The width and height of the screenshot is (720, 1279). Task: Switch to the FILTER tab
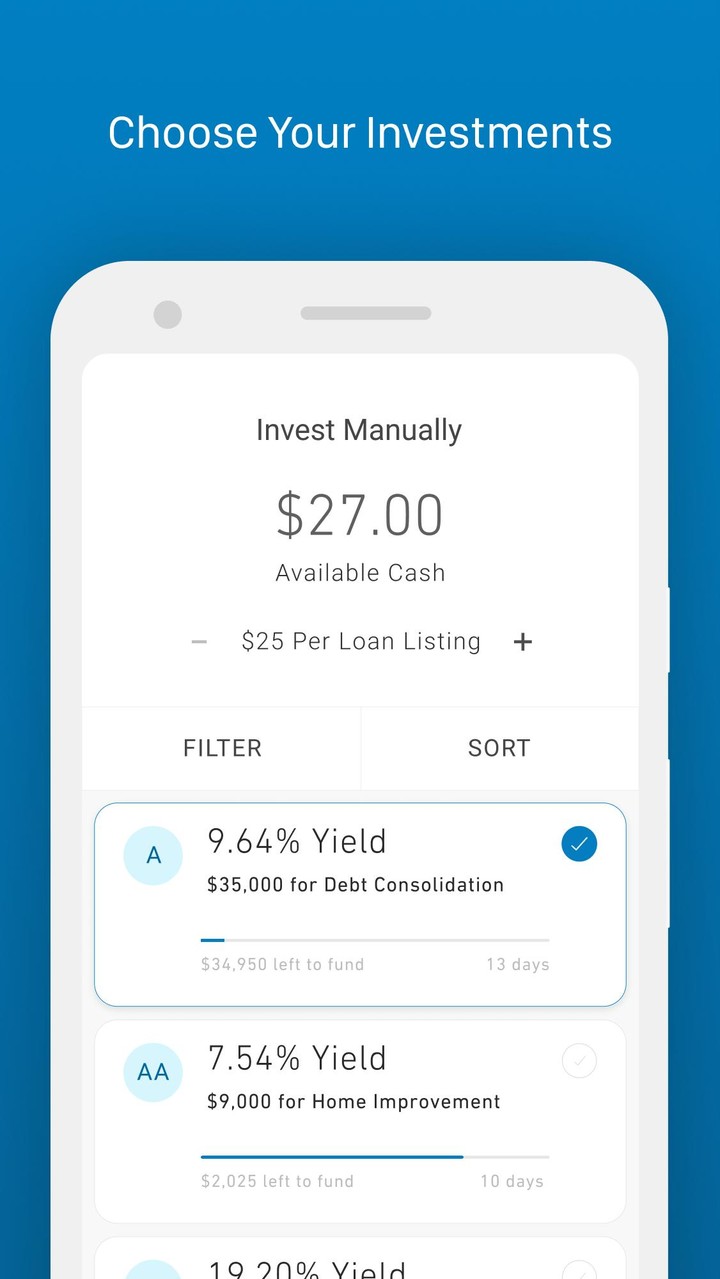(x=222, y=747)
